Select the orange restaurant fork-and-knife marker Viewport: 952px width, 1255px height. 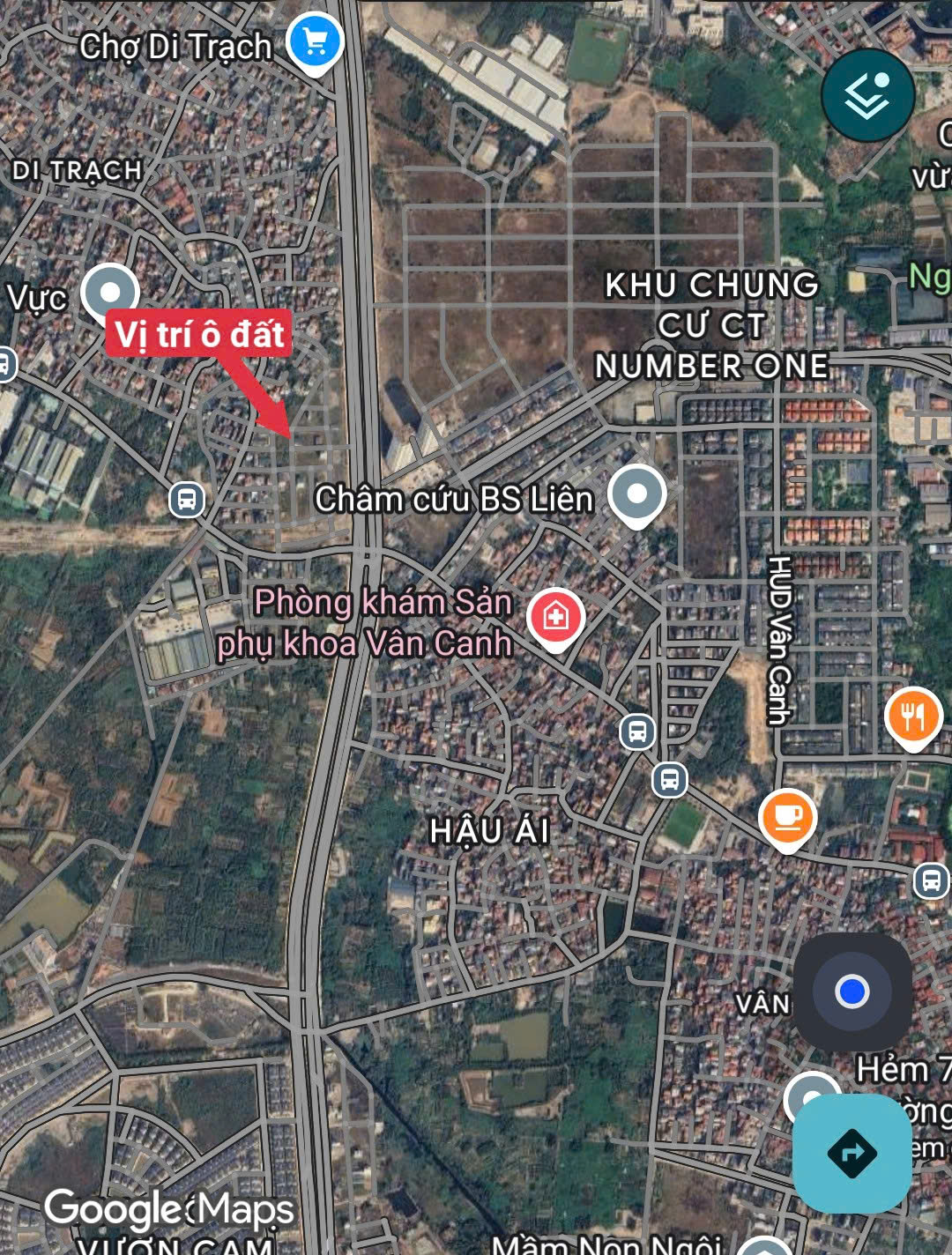pos(913,716)
